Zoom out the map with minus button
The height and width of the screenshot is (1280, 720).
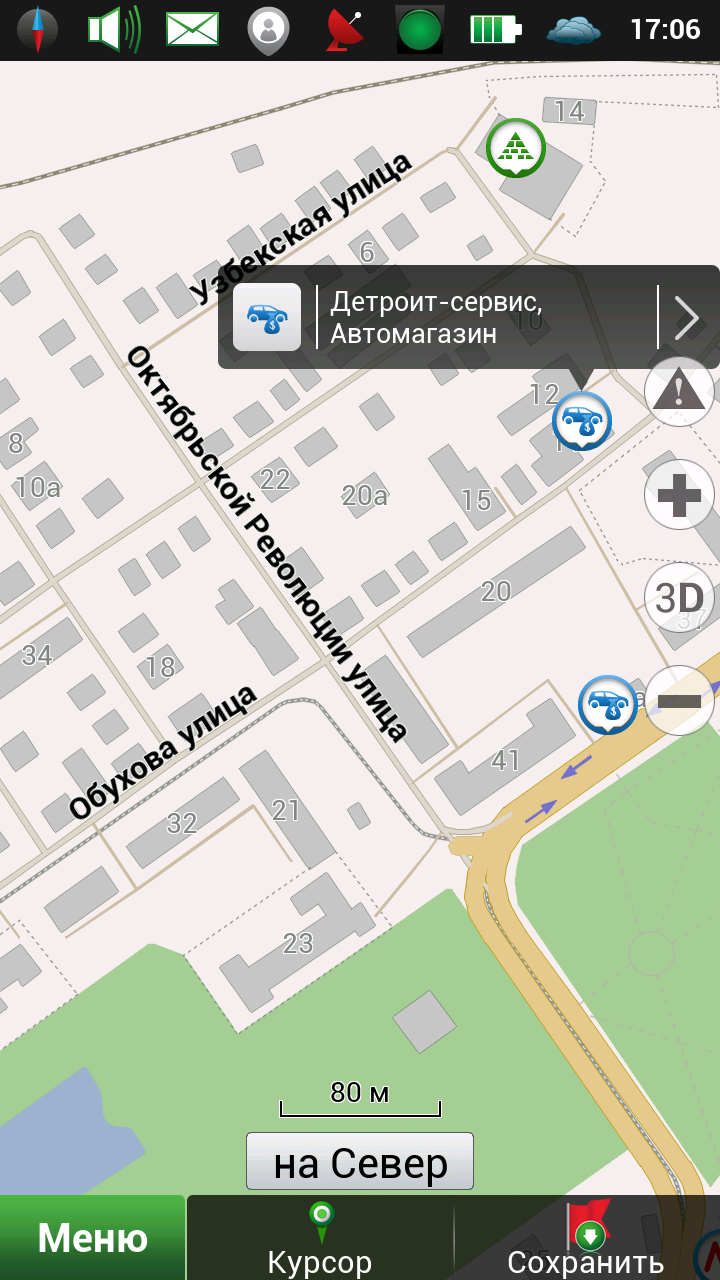click(x=679, y=701)
